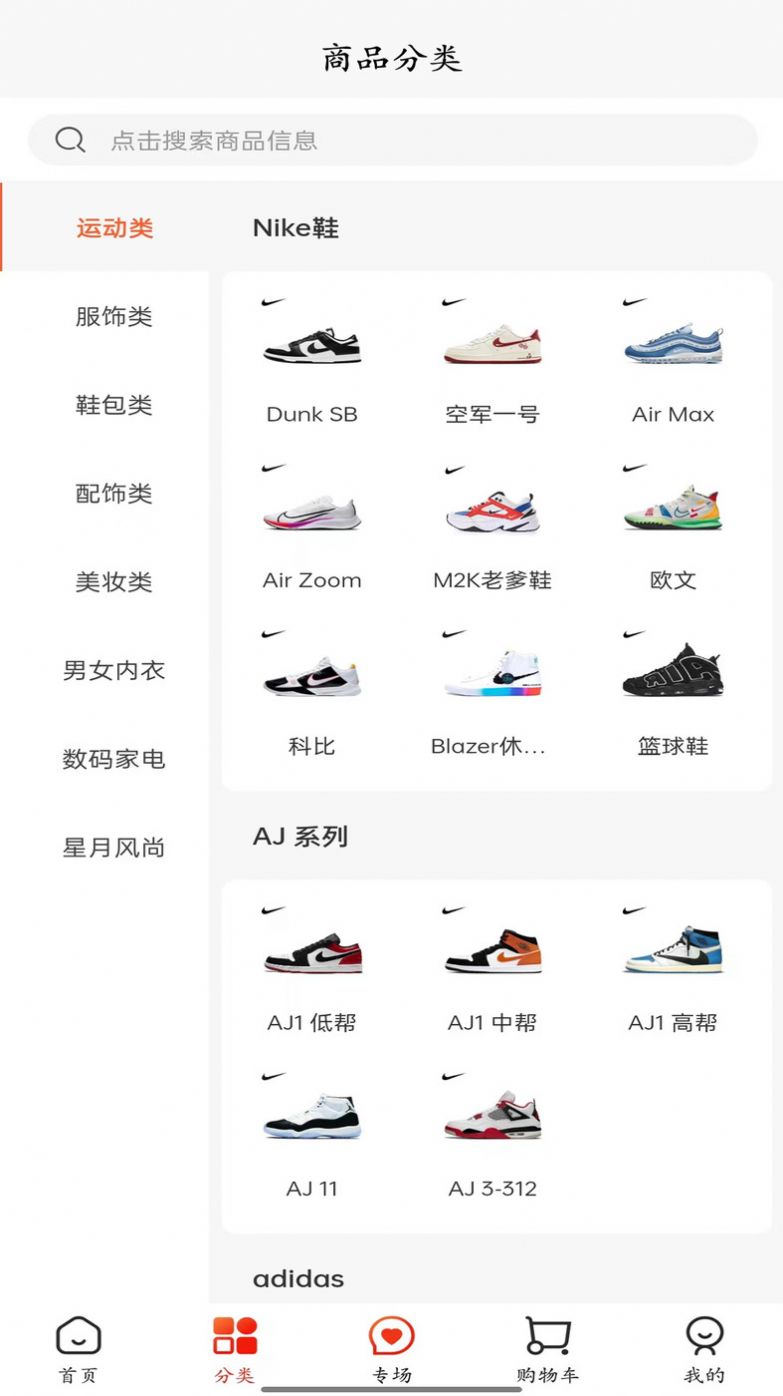The image size is (783, 1396).
Task: Switch to the 数码家电 category
Action: pyautogui.click(x=114, y=759)
